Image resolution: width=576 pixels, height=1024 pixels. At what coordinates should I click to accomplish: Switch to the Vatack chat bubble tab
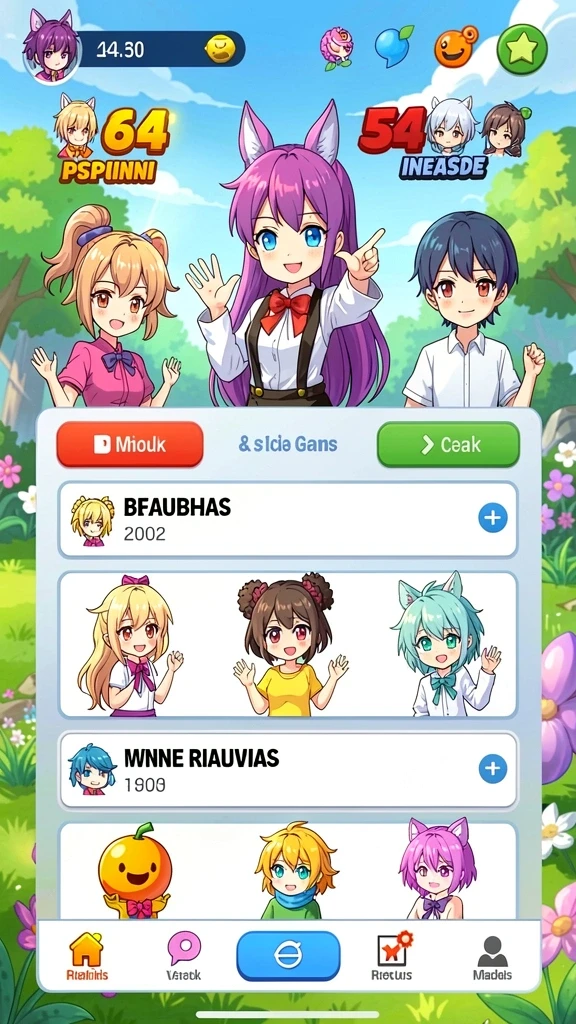tap(184, 958)
